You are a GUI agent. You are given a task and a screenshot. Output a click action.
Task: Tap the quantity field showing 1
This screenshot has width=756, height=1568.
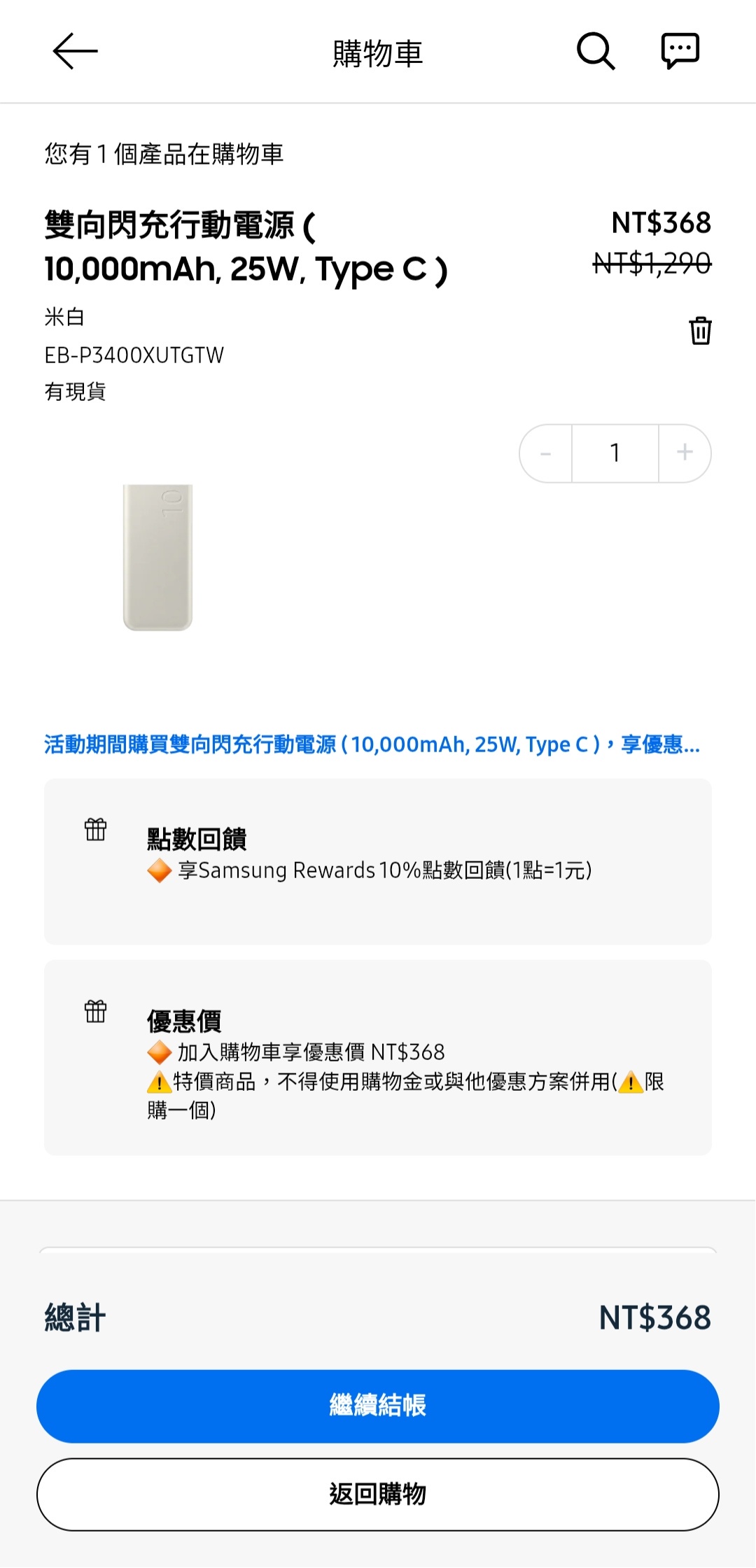pyautogui.click(x=615, y=453)
